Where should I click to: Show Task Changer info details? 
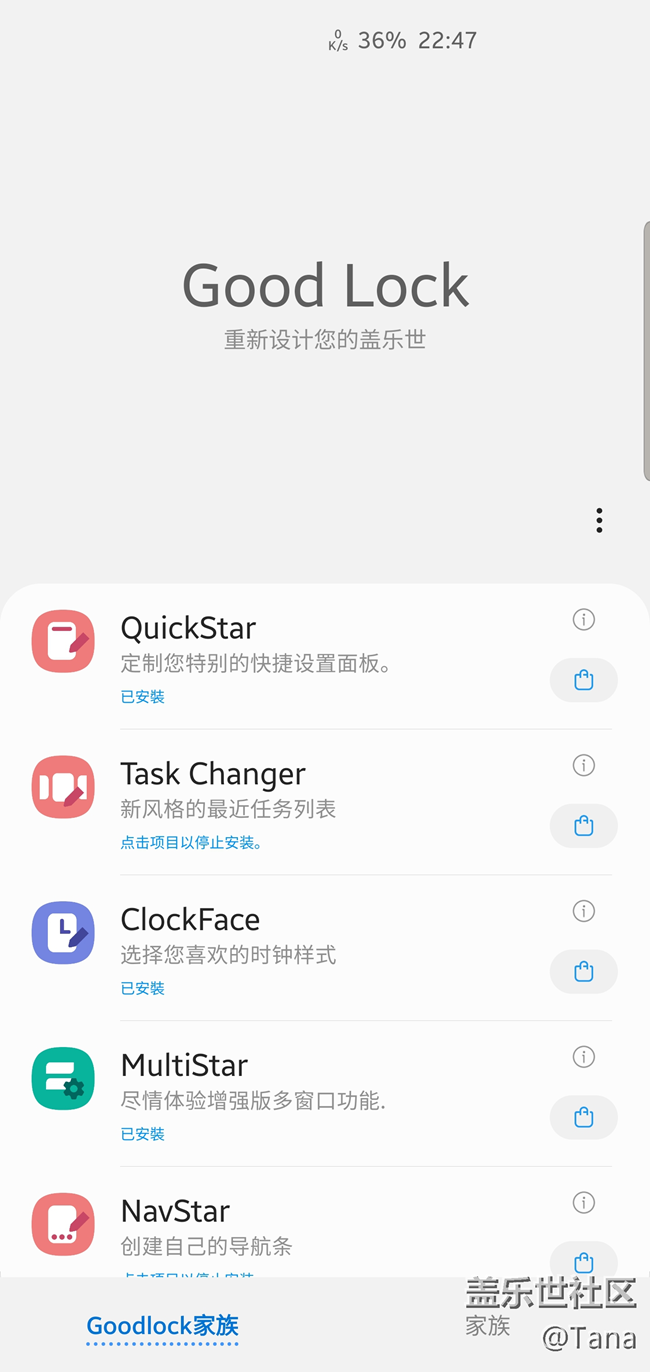[584, 766]
